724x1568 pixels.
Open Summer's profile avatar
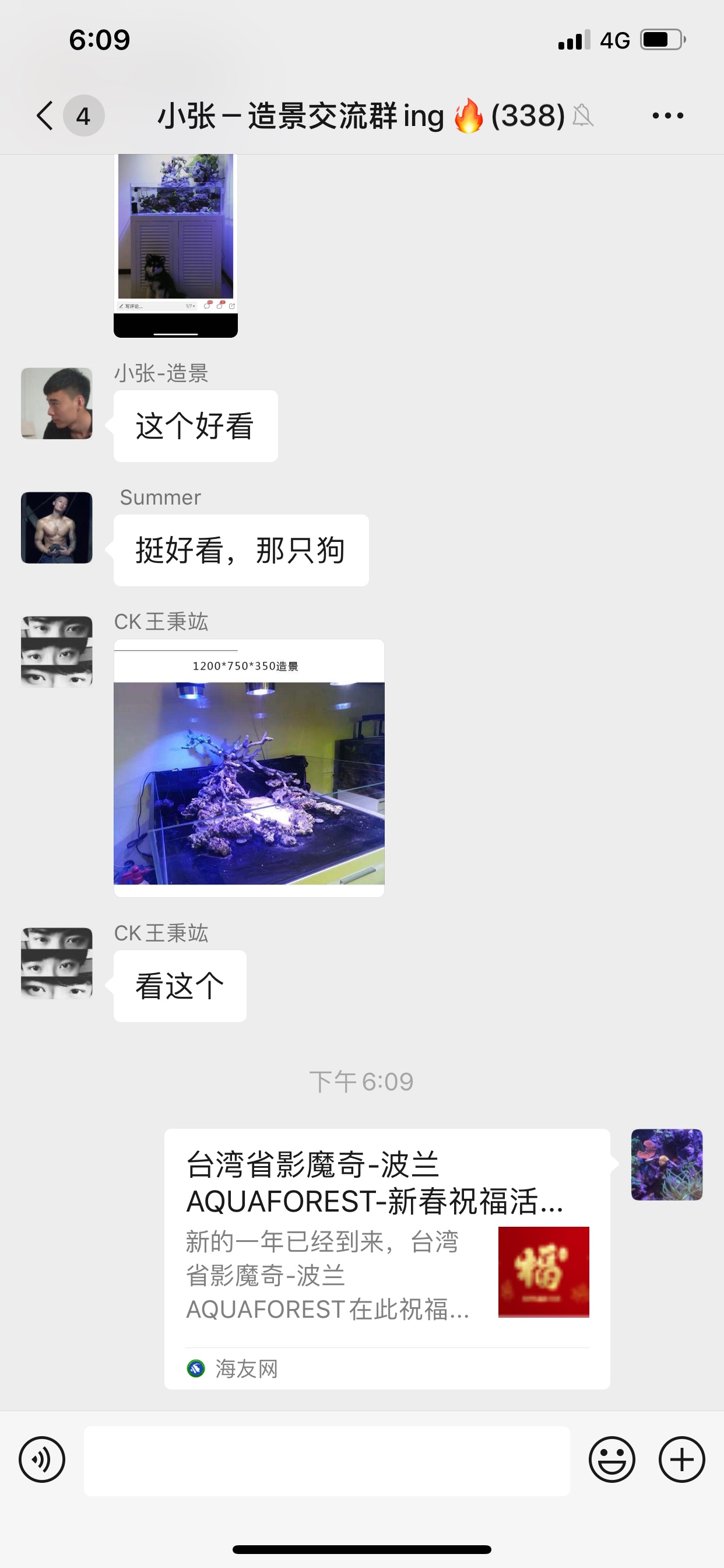(x=57, y=527)
